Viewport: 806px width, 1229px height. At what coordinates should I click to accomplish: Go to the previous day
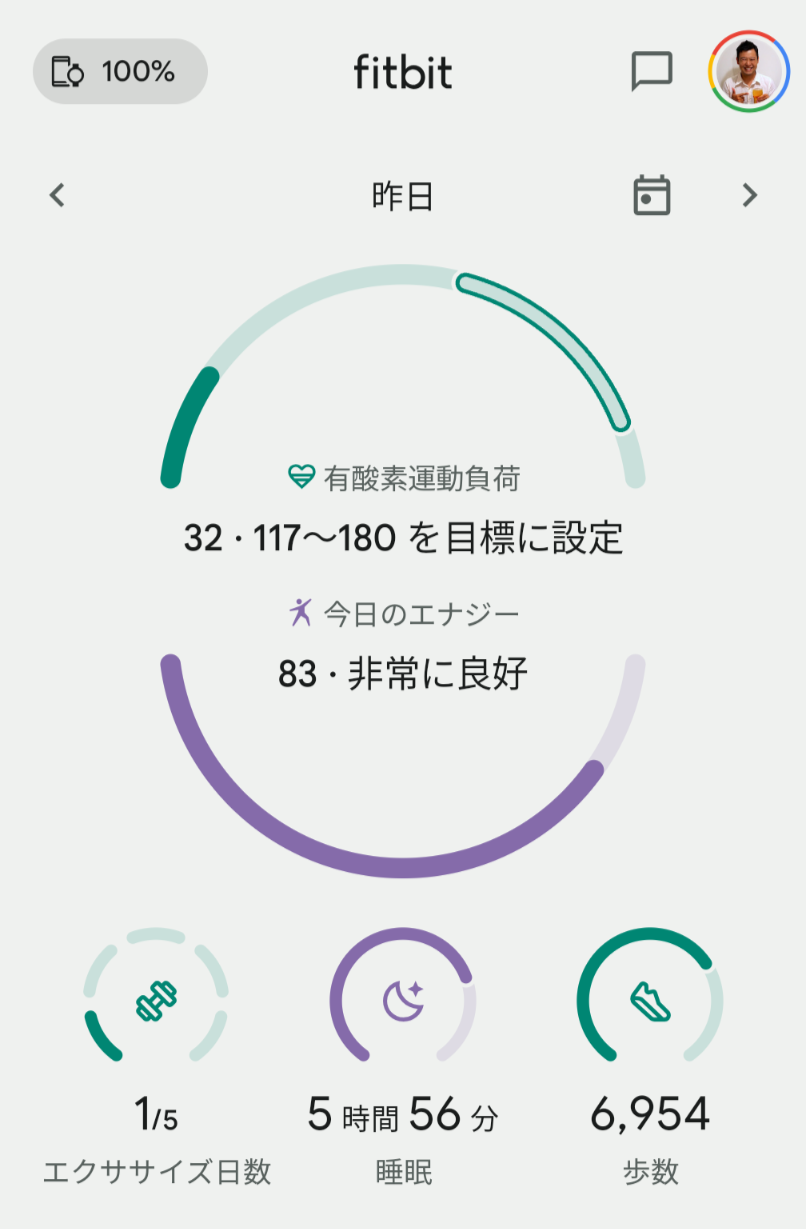tap(57, 195)
